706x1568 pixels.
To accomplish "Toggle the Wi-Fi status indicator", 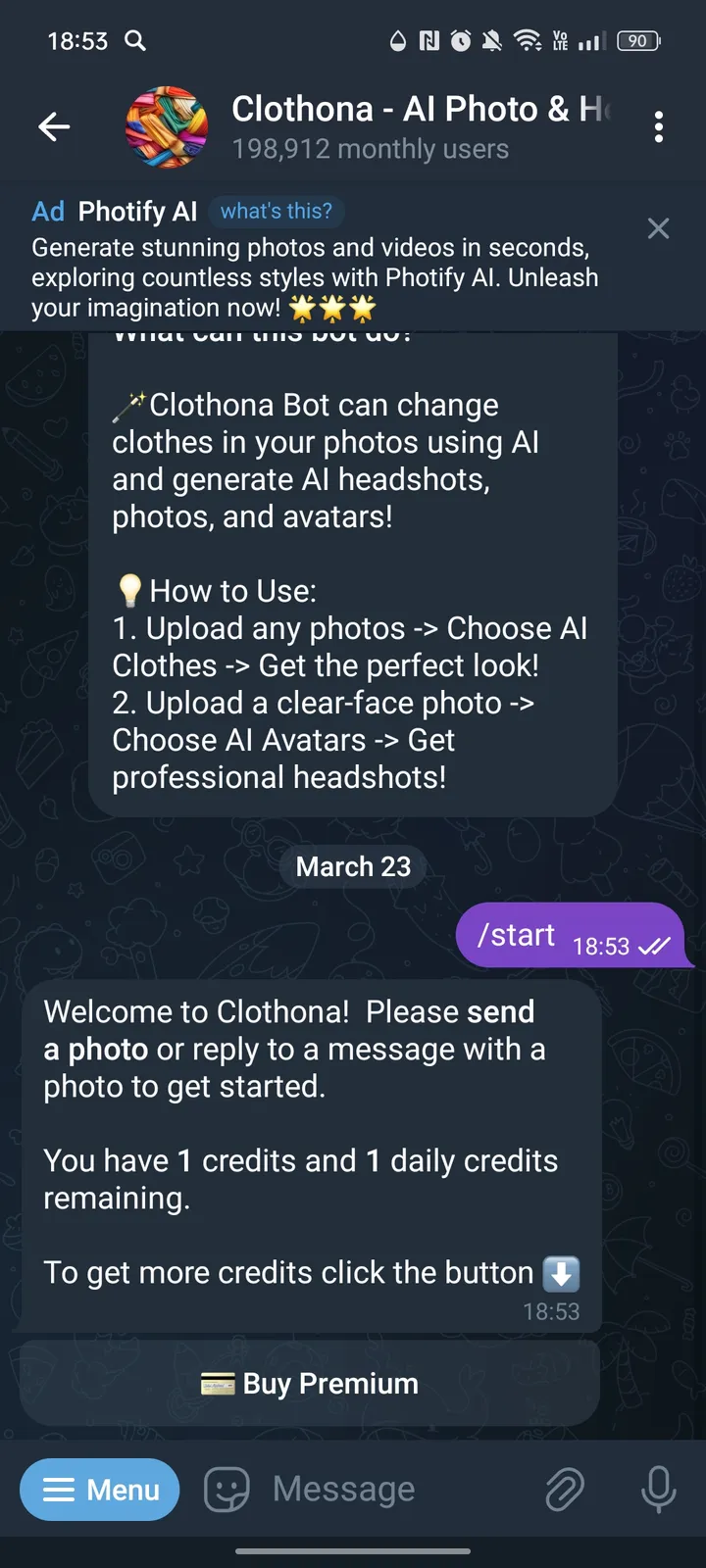I will pyautogui.click(x=528, y=41).
